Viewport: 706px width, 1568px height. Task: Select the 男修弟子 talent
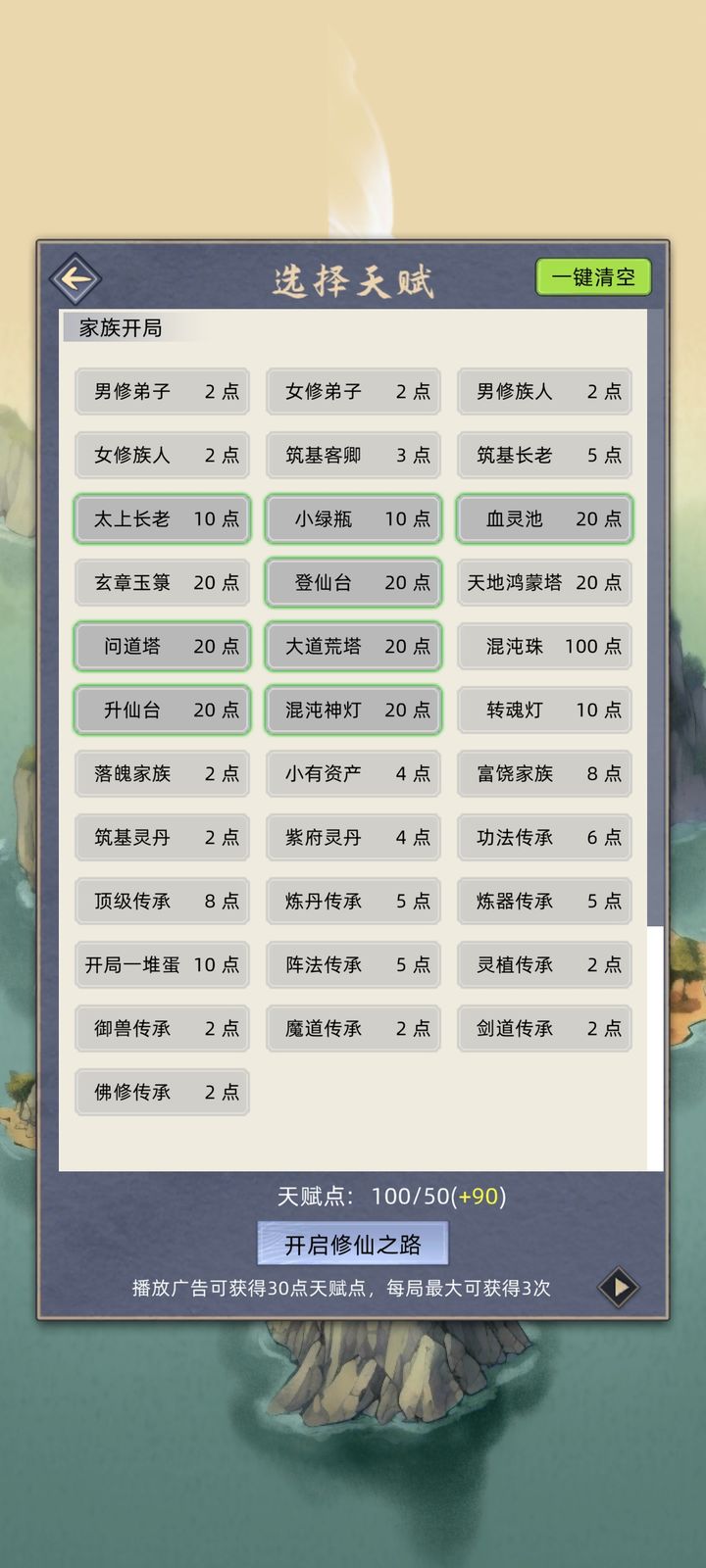(x=162, y=391)
